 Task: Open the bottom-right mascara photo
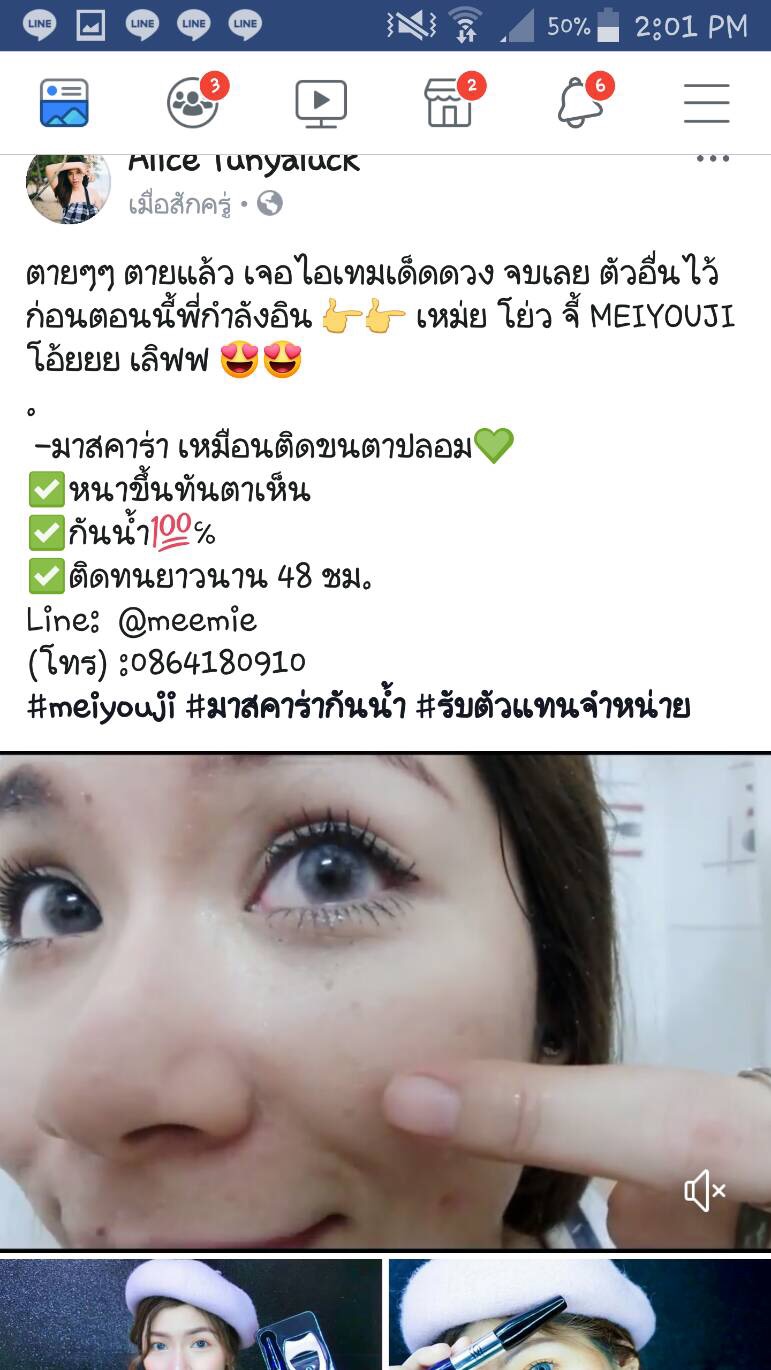pos(580,1314)
